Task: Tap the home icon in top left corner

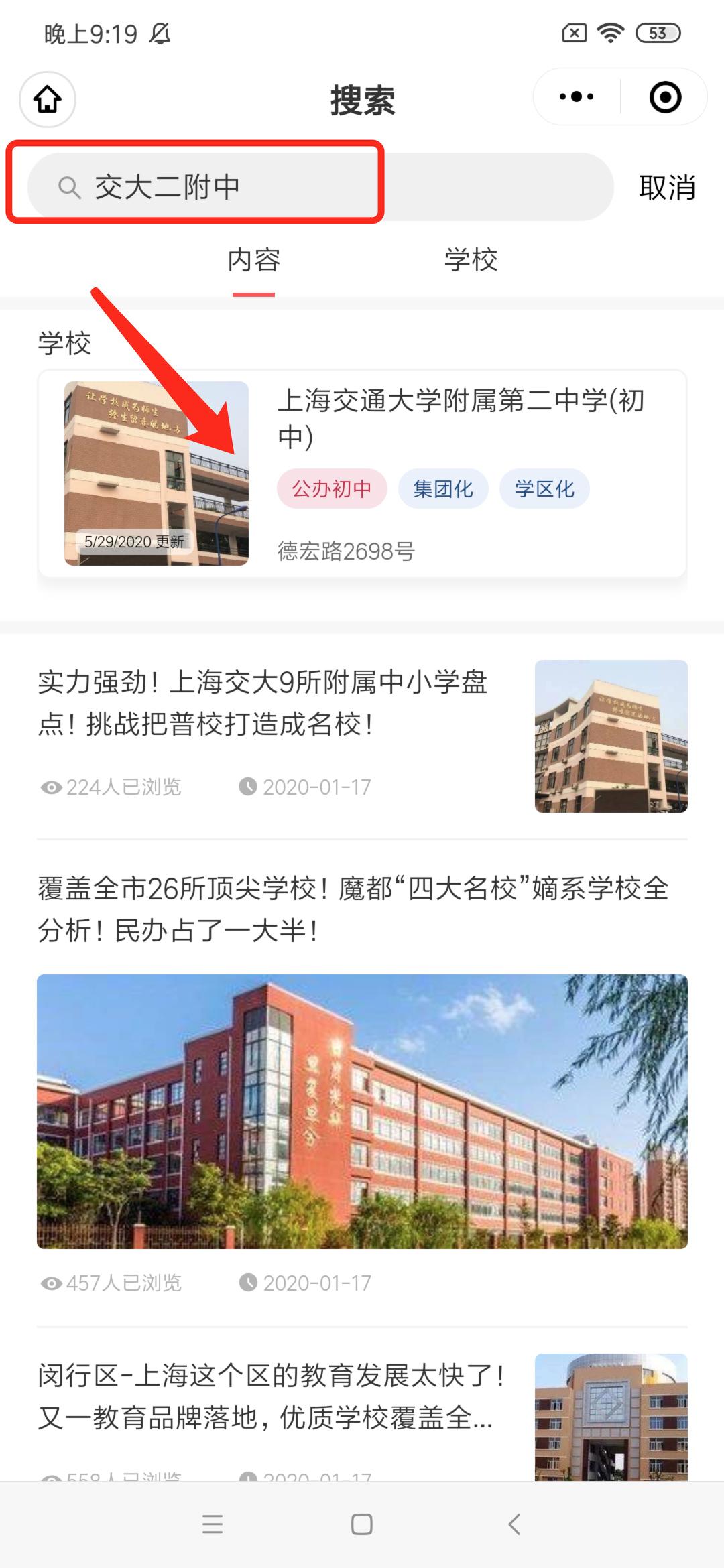Action: pos(47,99)
